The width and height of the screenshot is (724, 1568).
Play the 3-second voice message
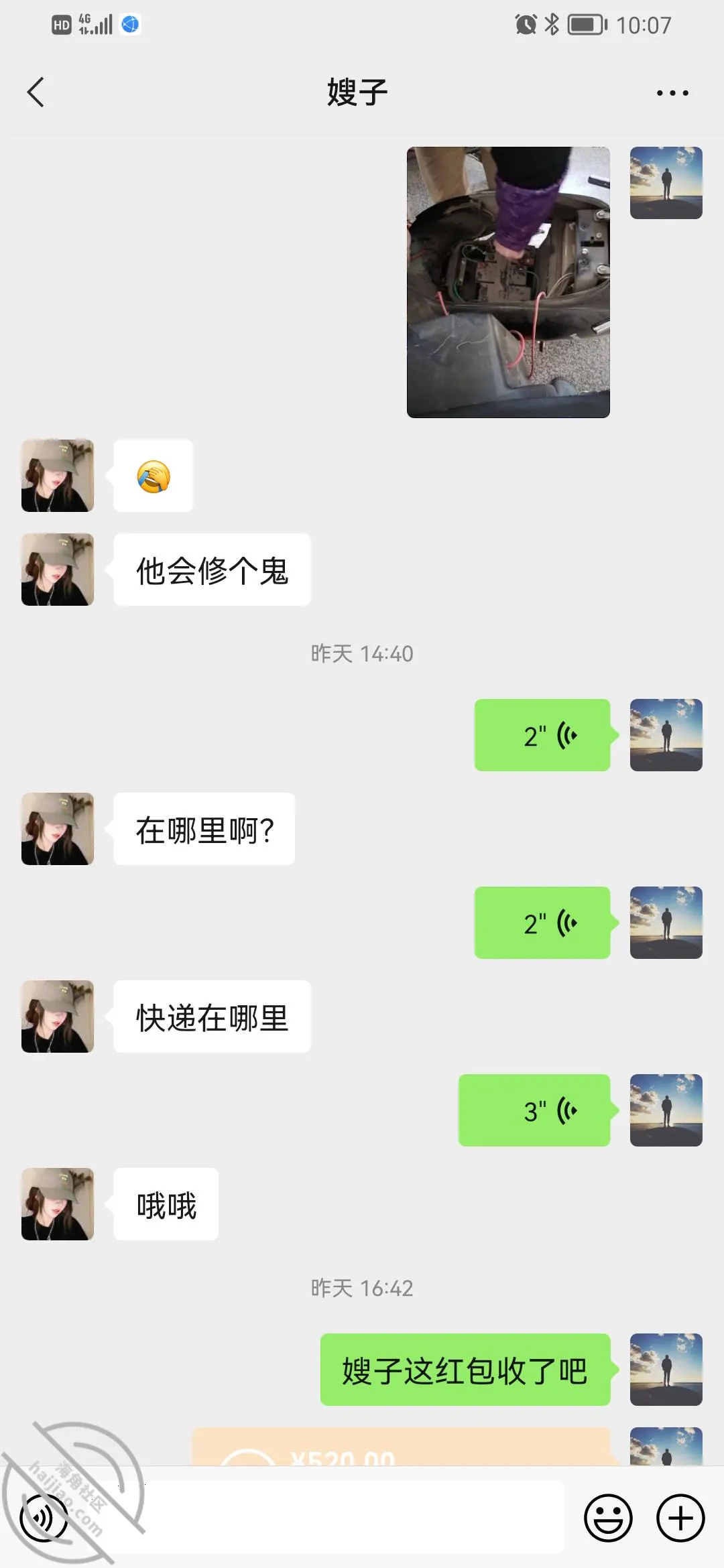534,1110
